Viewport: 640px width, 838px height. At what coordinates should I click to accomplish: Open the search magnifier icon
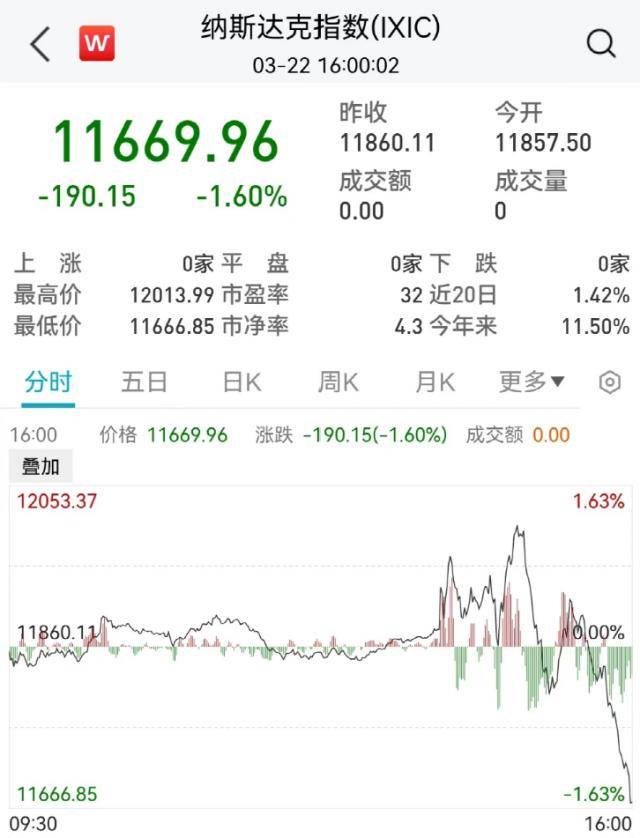[600, 43]
